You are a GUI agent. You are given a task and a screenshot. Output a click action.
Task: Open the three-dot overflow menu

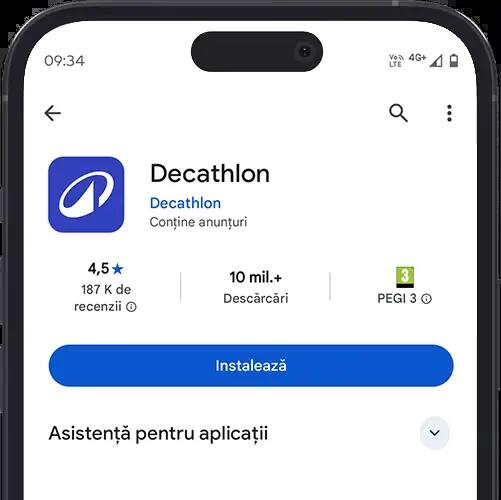tap(449, 113)
